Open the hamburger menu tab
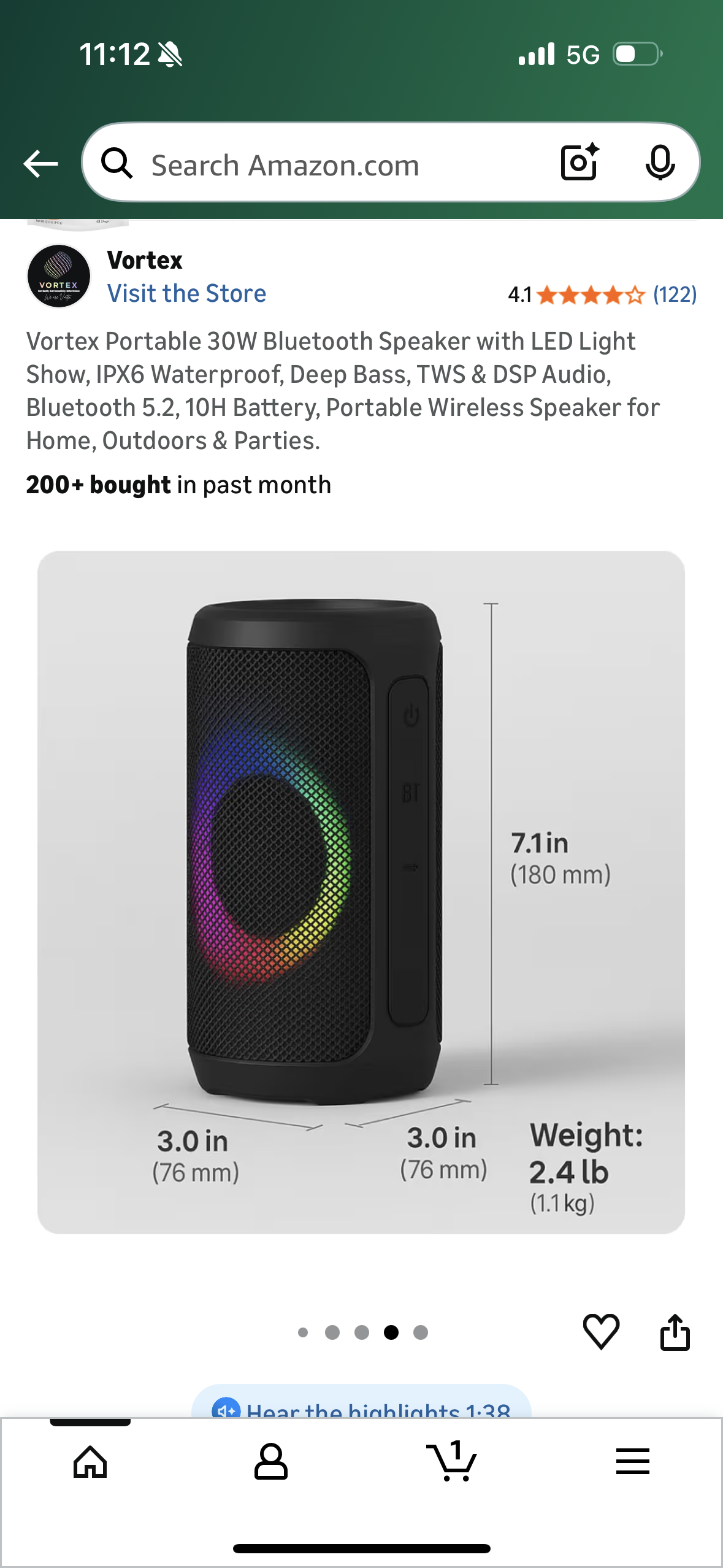The height and width of the screenshot is (1568, 723). 632,1462
